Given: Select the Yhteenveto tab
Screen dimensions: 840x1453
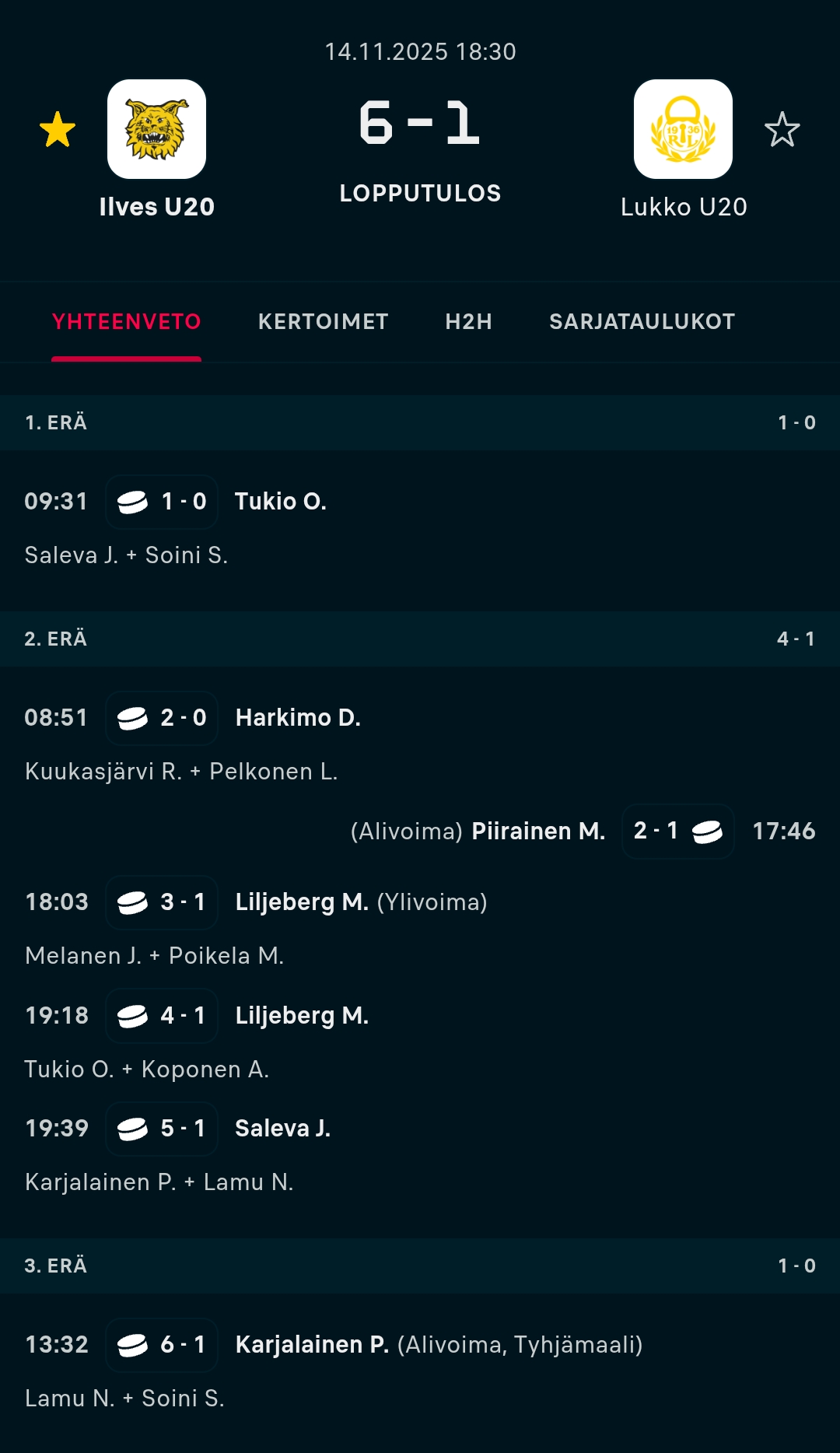Looking at the screenshot, I should [x=126, y=321].
